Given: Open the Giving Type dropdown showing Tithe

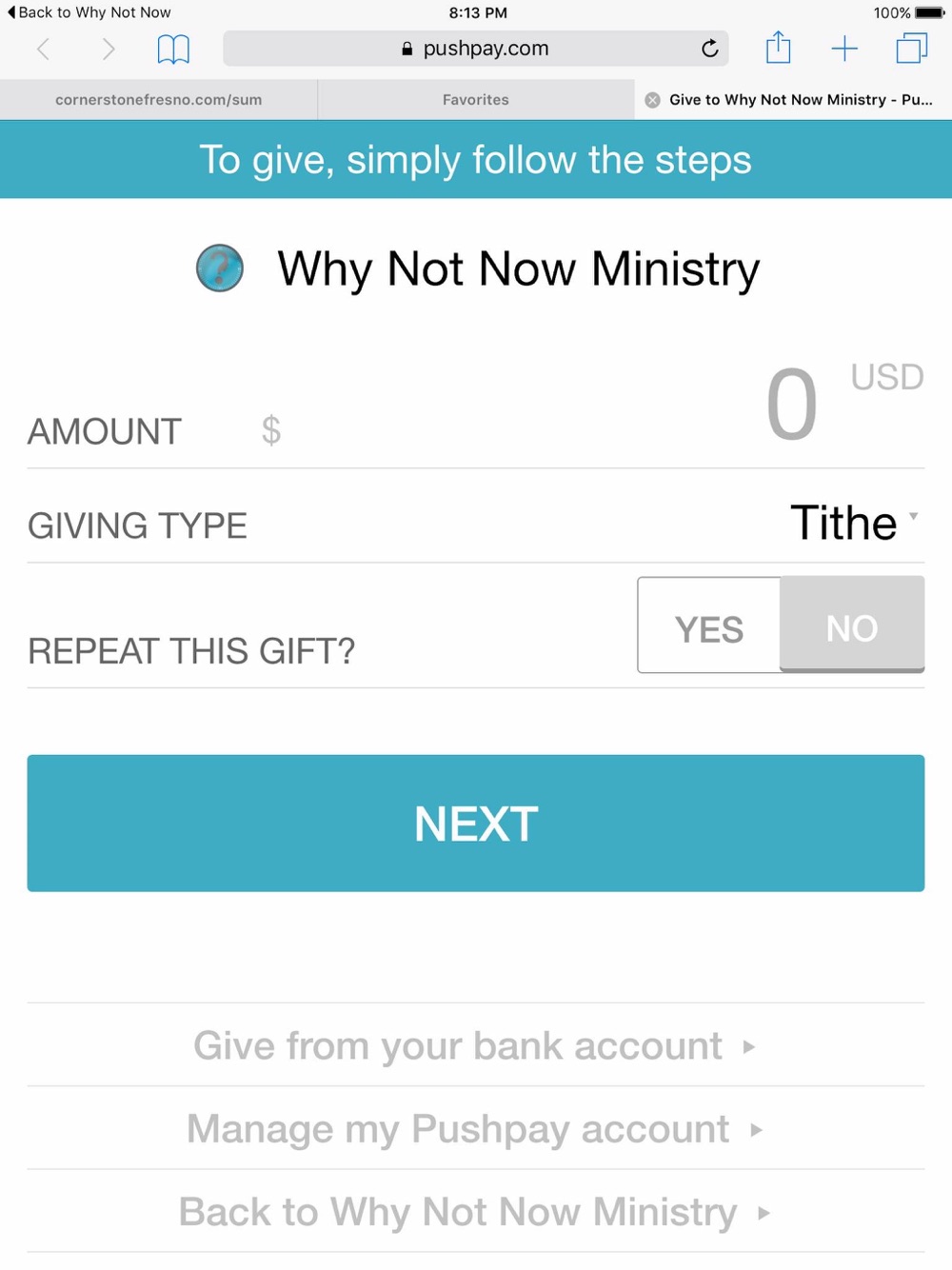Looking at the screenshot, I should click(854, 523).
